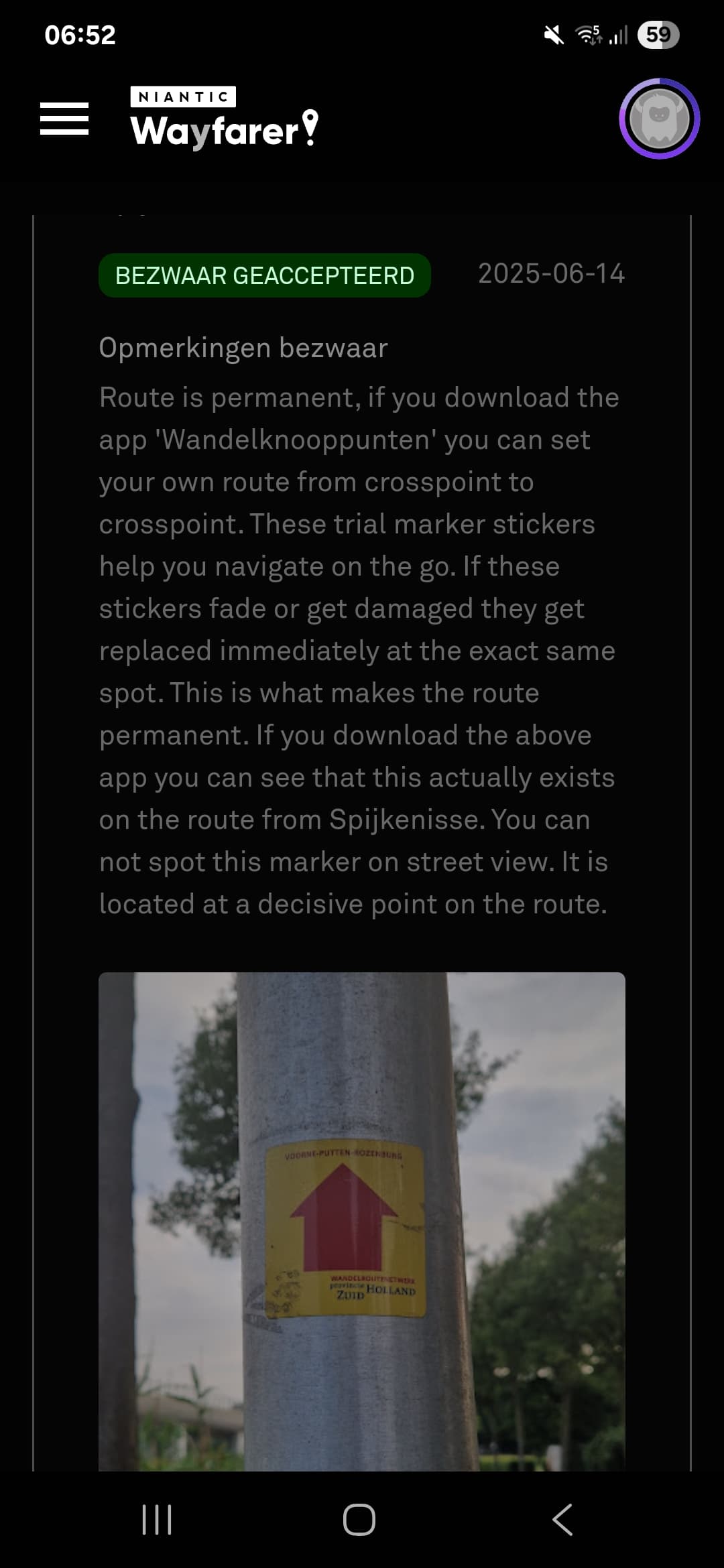This screenshot has width=724, height=1568.
Task: Open the recent apps overview
Action: 157,1519
